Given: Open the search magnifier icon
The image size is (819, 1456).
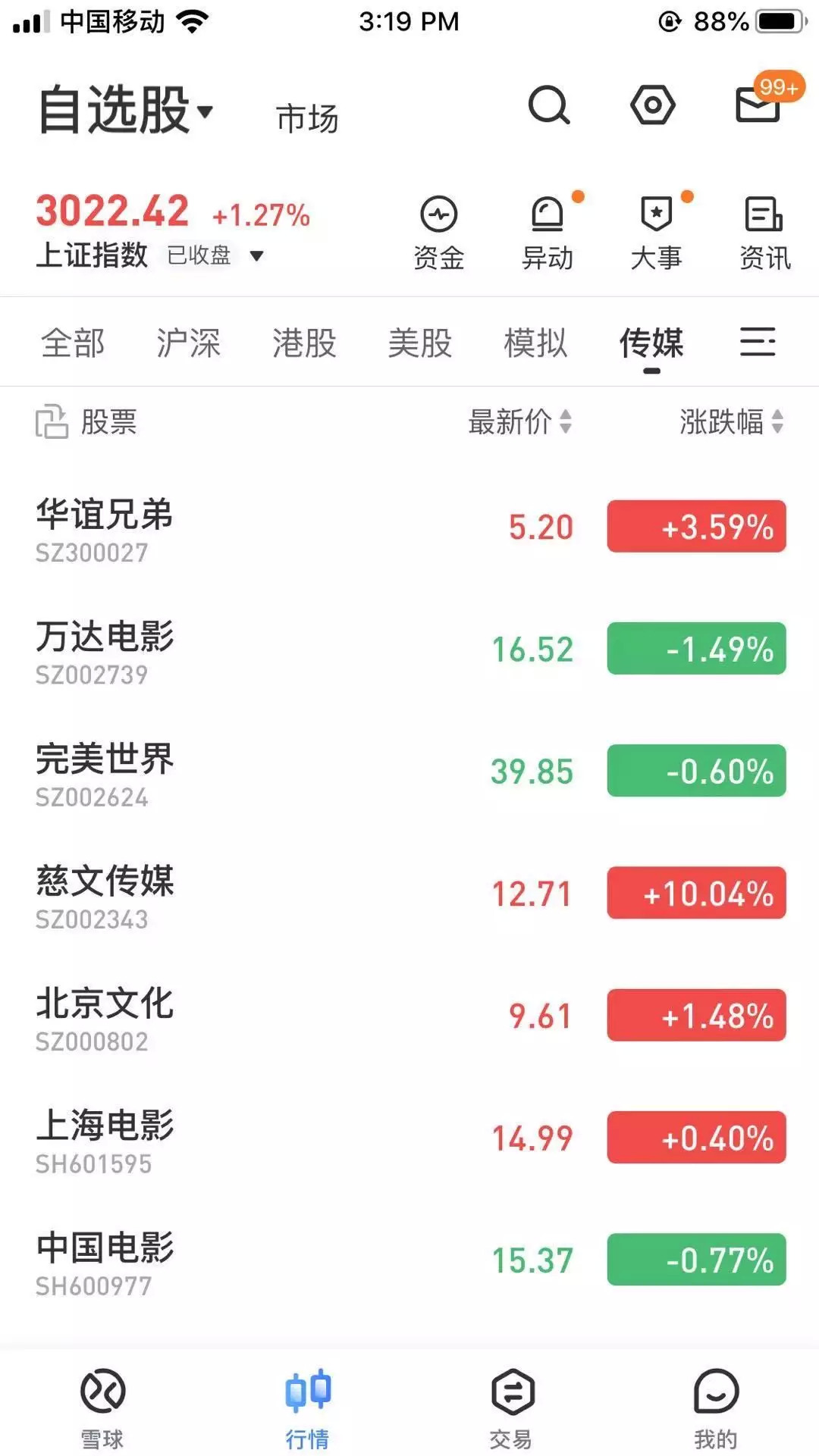Looking at the screenshot, I should coord(548,105).
